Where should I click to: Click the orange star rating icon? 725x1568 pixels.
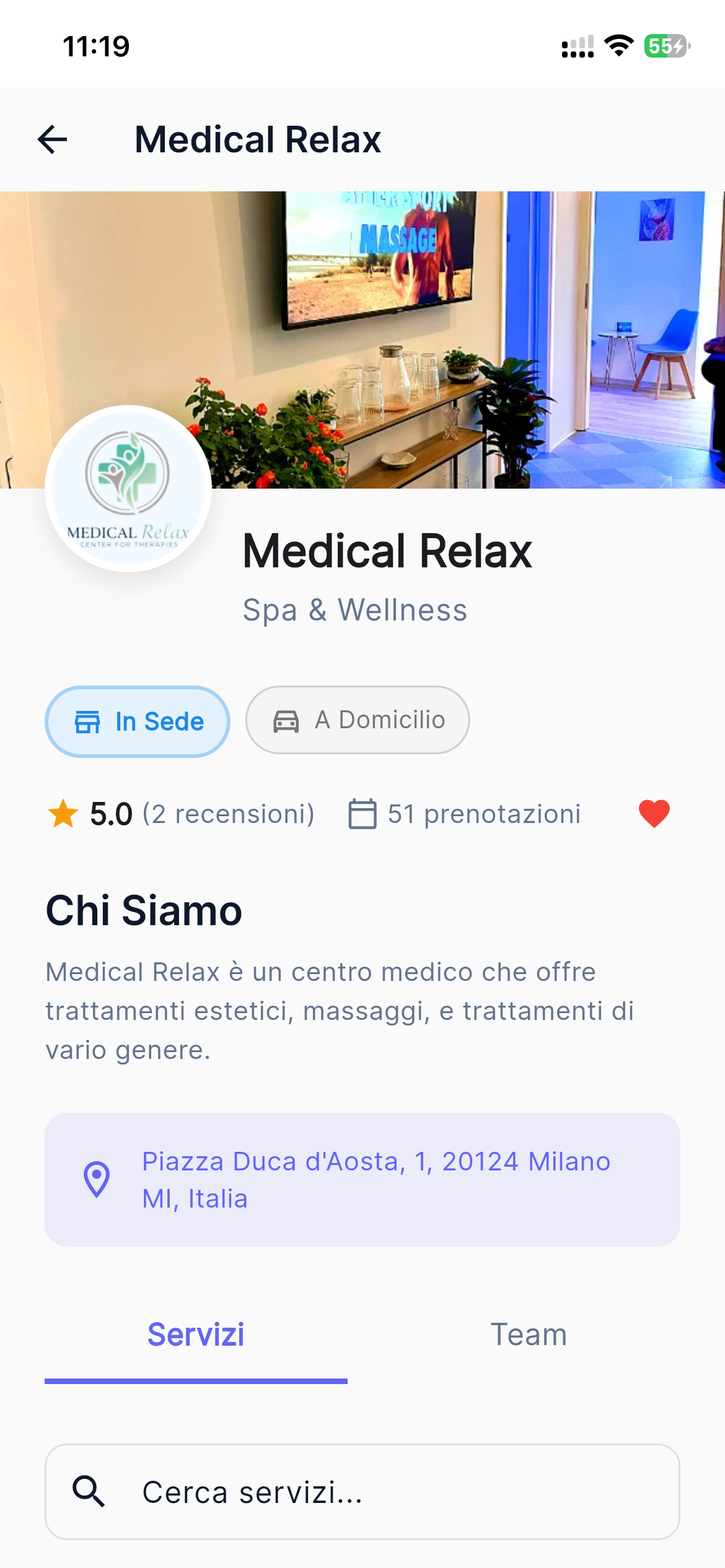tap(64, 813)
